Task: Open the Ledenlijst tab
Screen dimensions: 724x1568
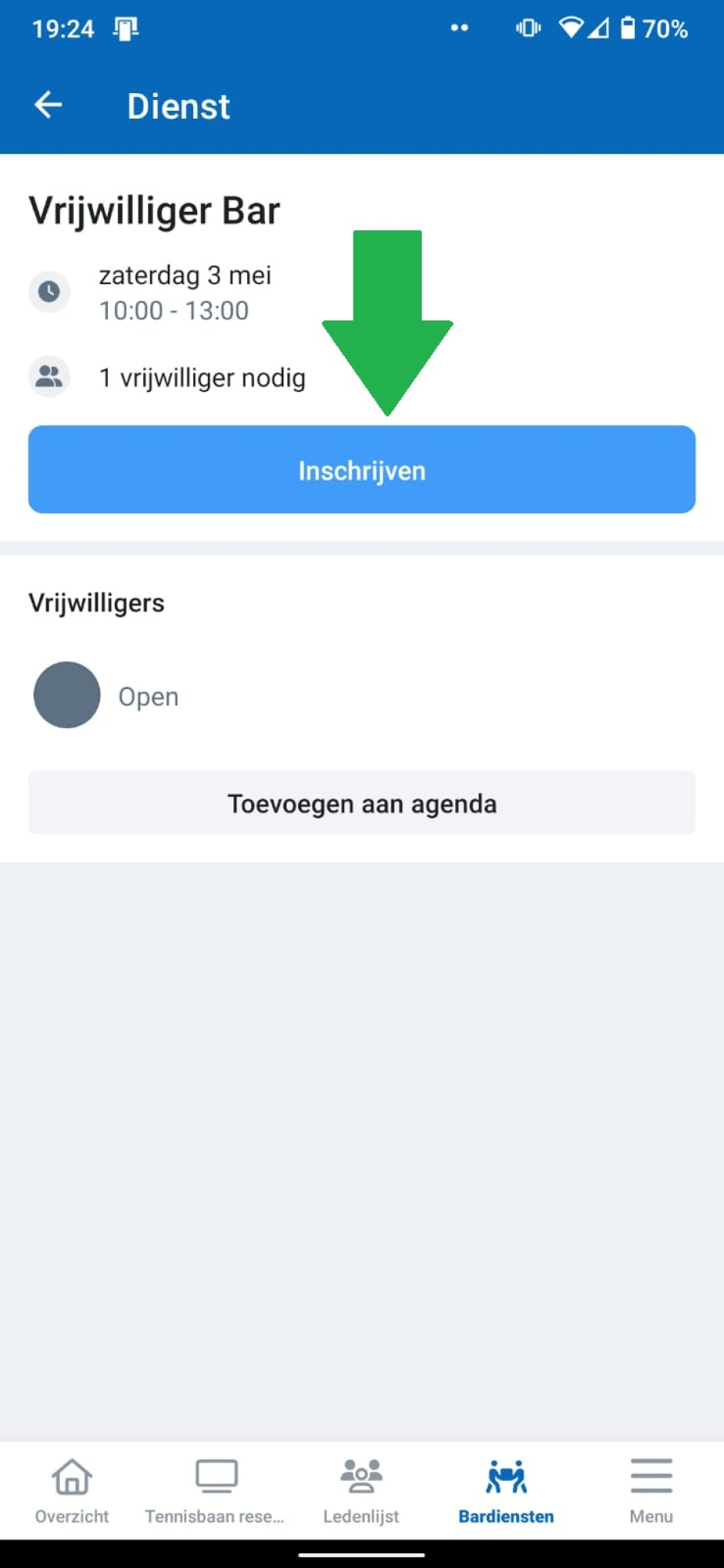Action: (x=361, y=1491)
